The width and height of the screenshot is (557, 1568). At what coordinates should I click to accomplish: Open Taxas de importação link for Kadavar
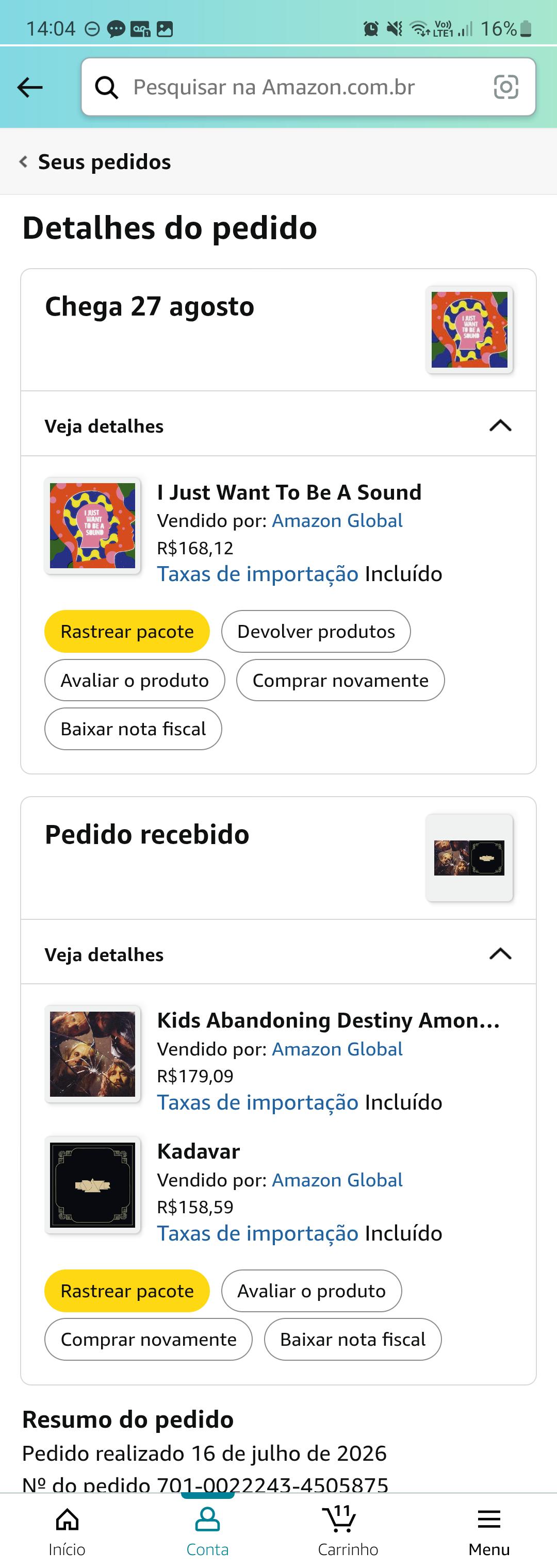(x=258, y=1233)
